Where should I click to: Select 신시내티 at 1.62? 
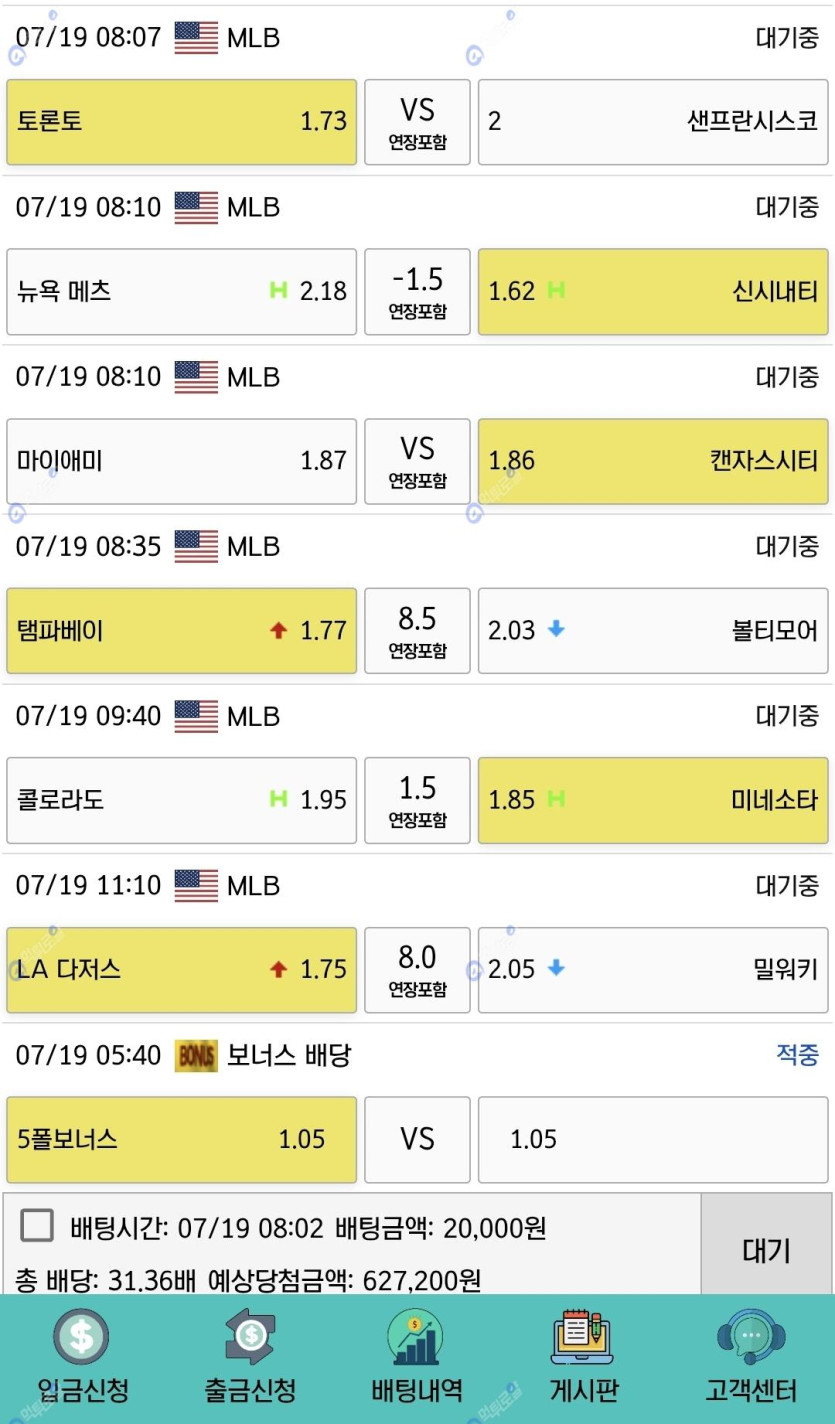point(653,292)
